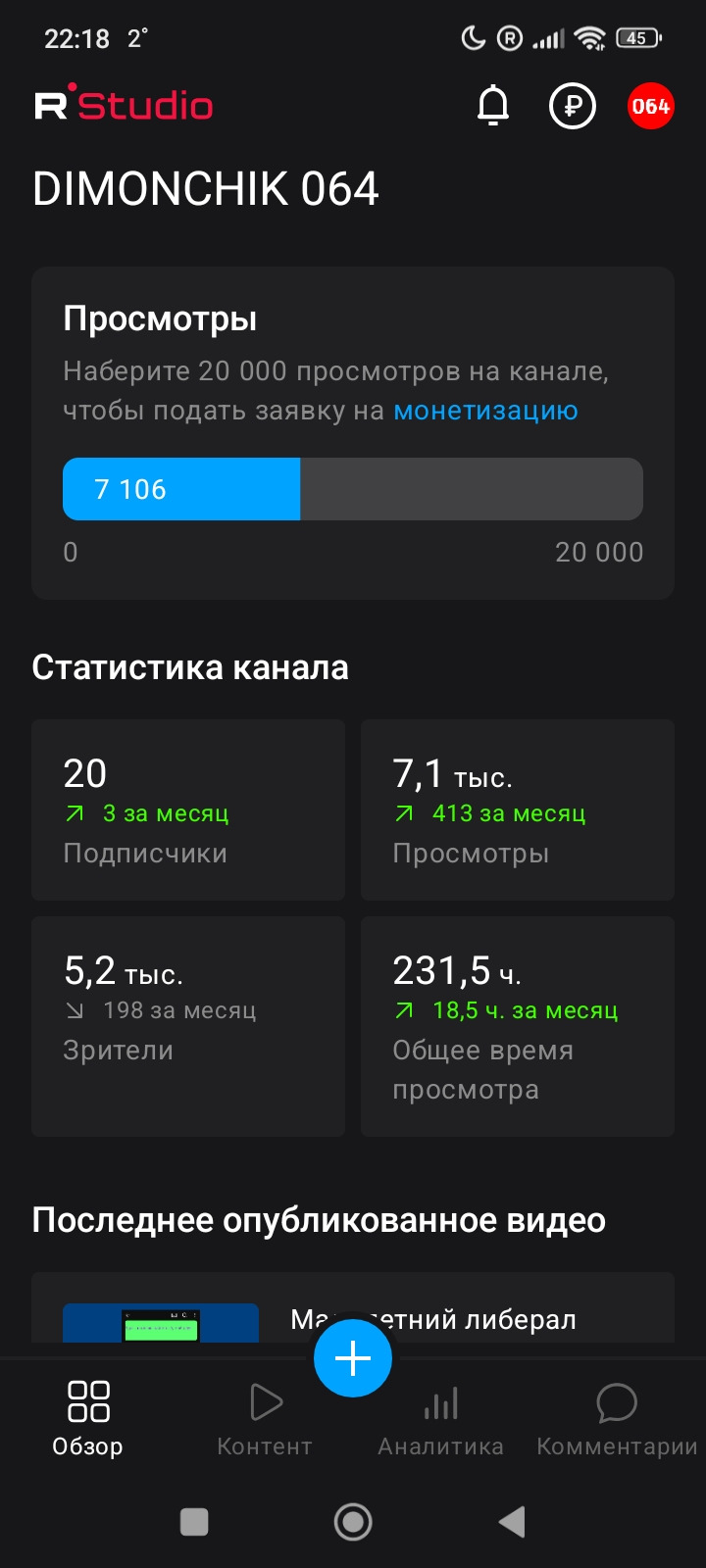
Task: Open the Просмотры statistics card
Action: coord(518,809)
